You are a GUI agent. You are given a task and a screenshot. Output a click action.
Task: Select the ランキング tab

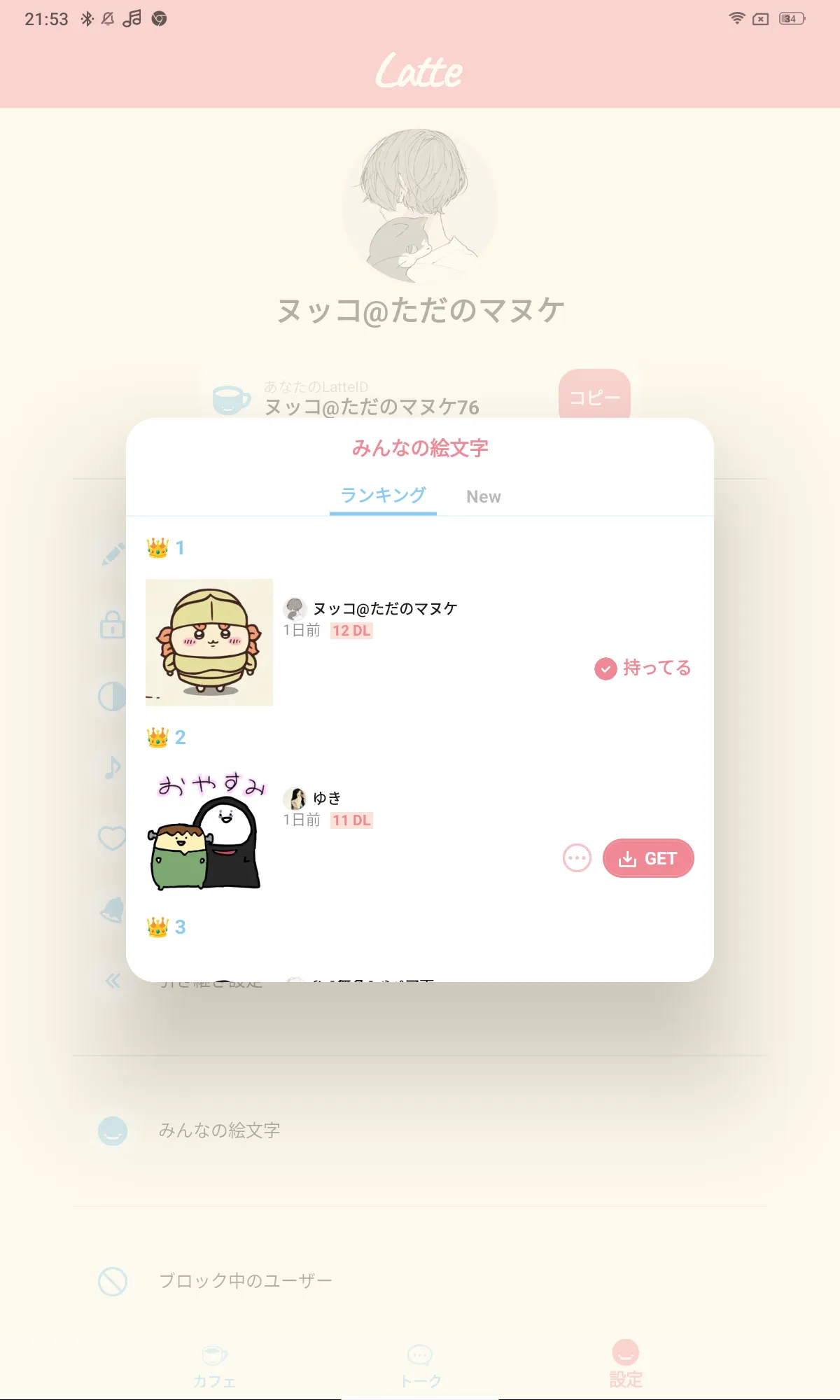(383, 496)
